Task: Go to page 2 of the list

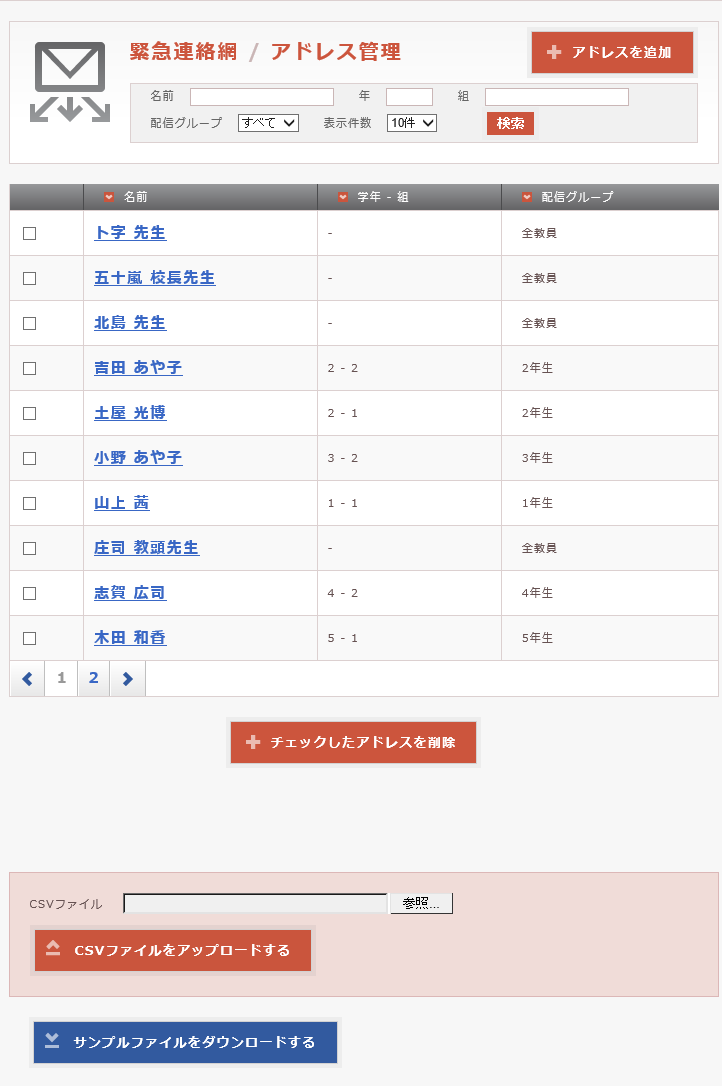Action: tap(93, 678)
